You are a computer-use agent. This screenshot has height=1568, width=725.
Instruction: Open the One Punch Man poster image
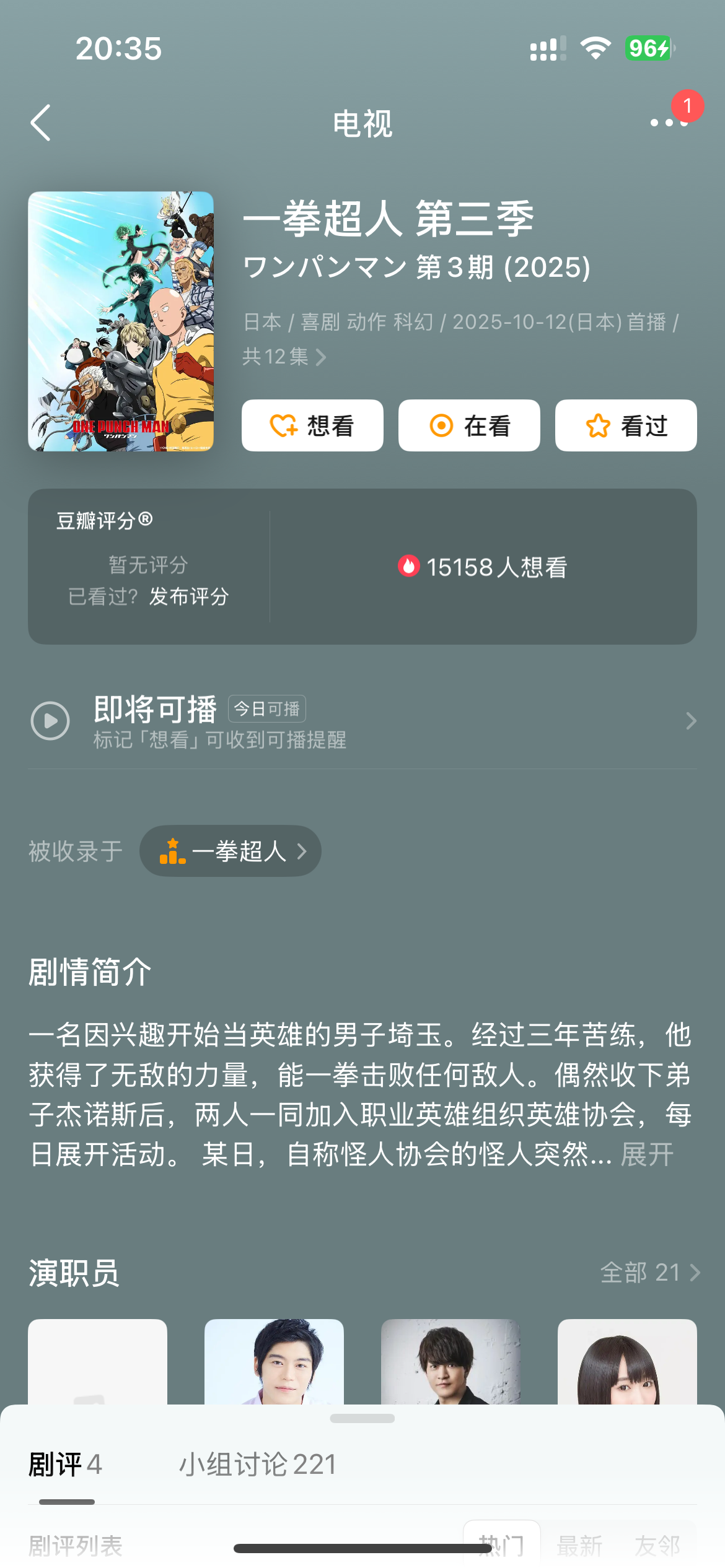pos(121,321)
